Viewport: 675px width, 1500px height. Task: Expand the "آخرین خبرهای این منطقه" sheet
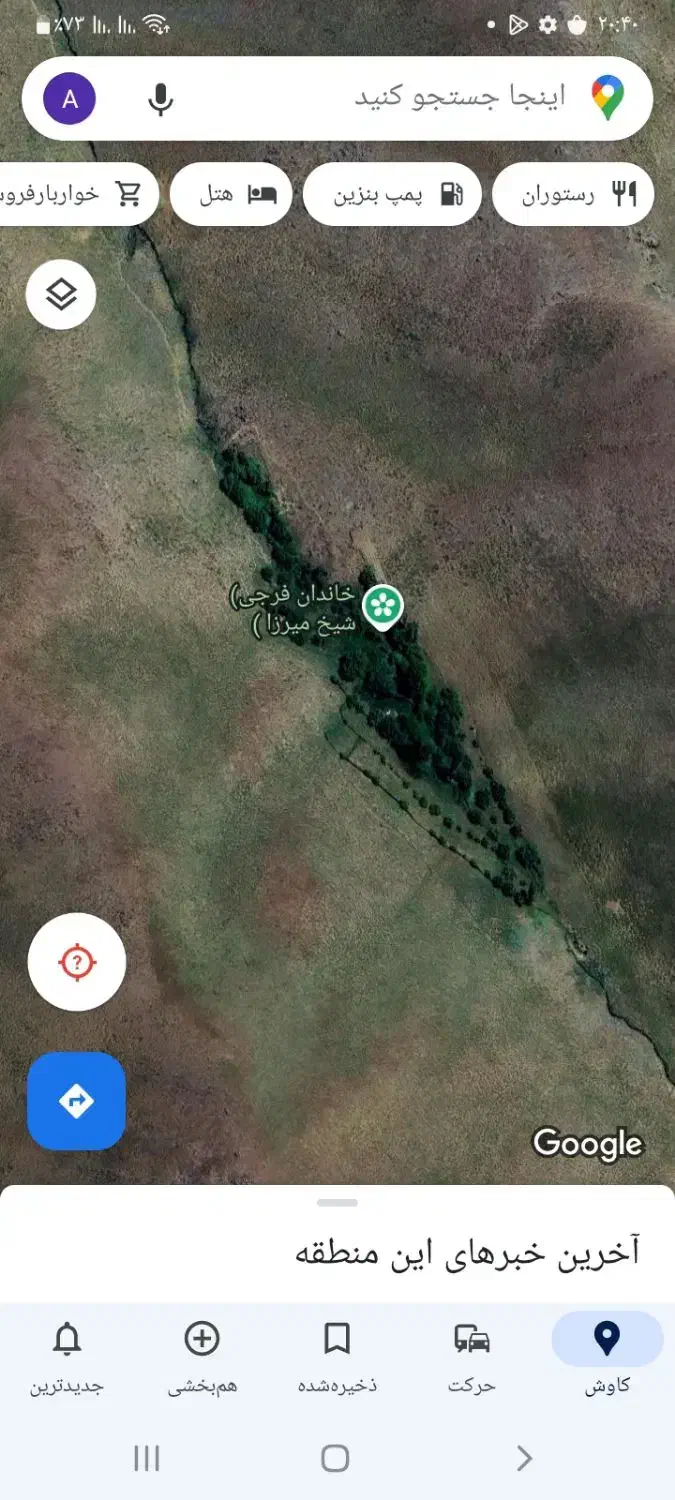tap(338, 1203)
